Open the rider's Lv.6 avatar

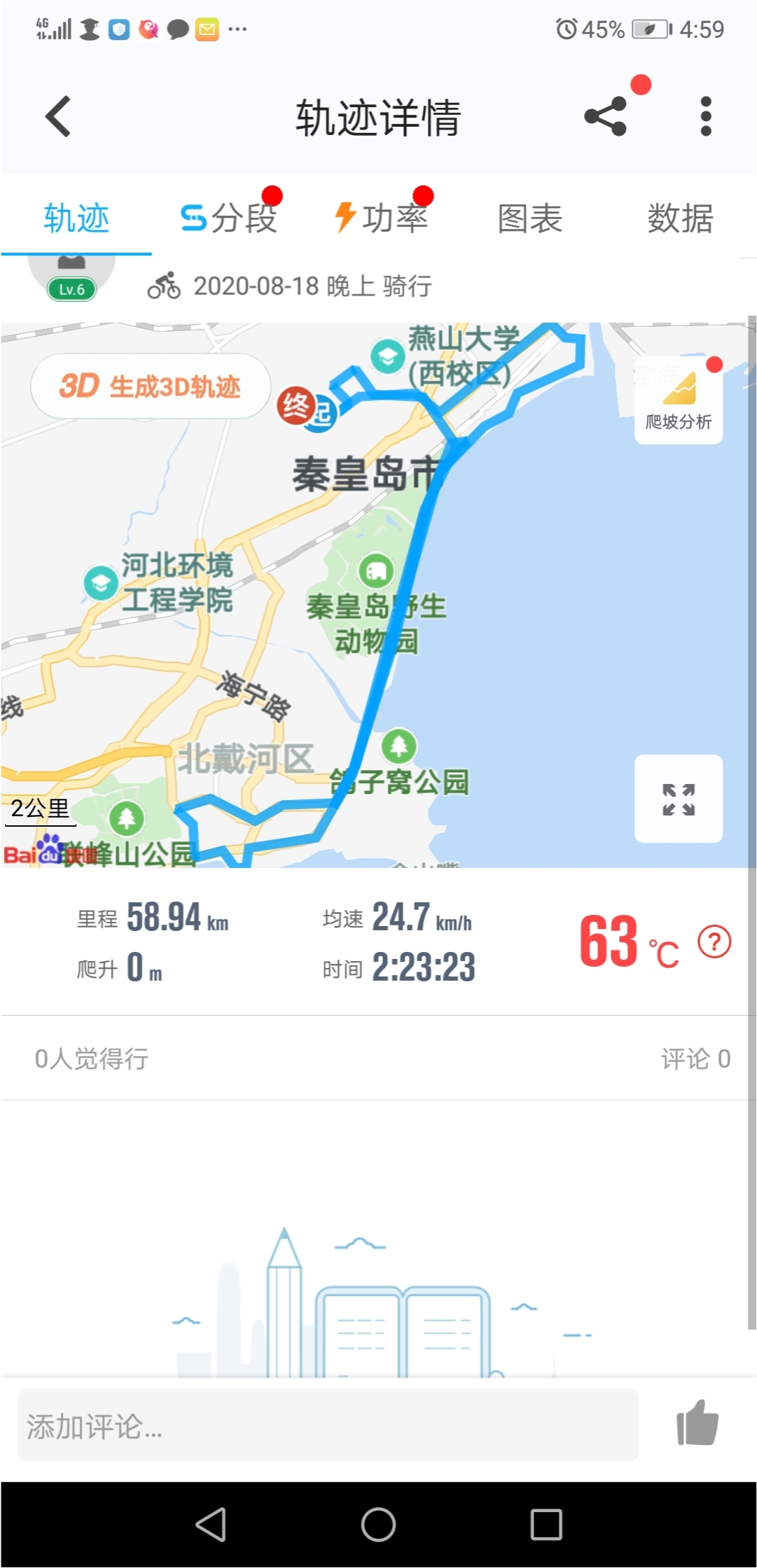(71, 277)
